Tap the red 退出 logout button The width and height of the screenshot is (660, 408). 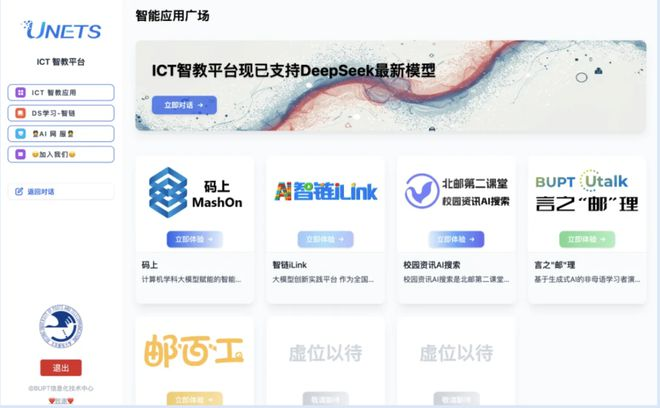[x=61, y=367]
